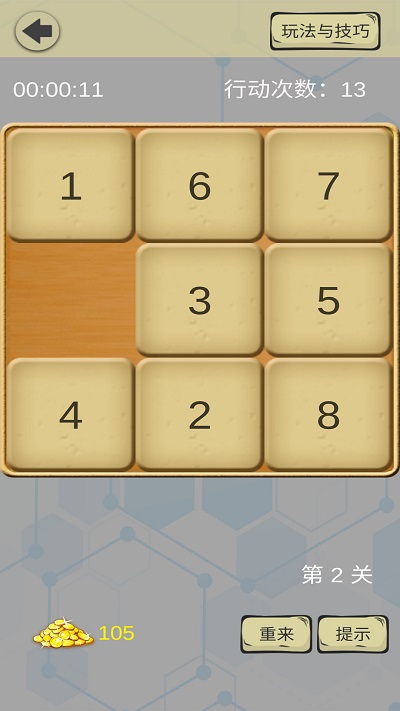Slide tile 1 into the empty slot
This screenshot has height=711, width=400.
[x=70, y=185]
